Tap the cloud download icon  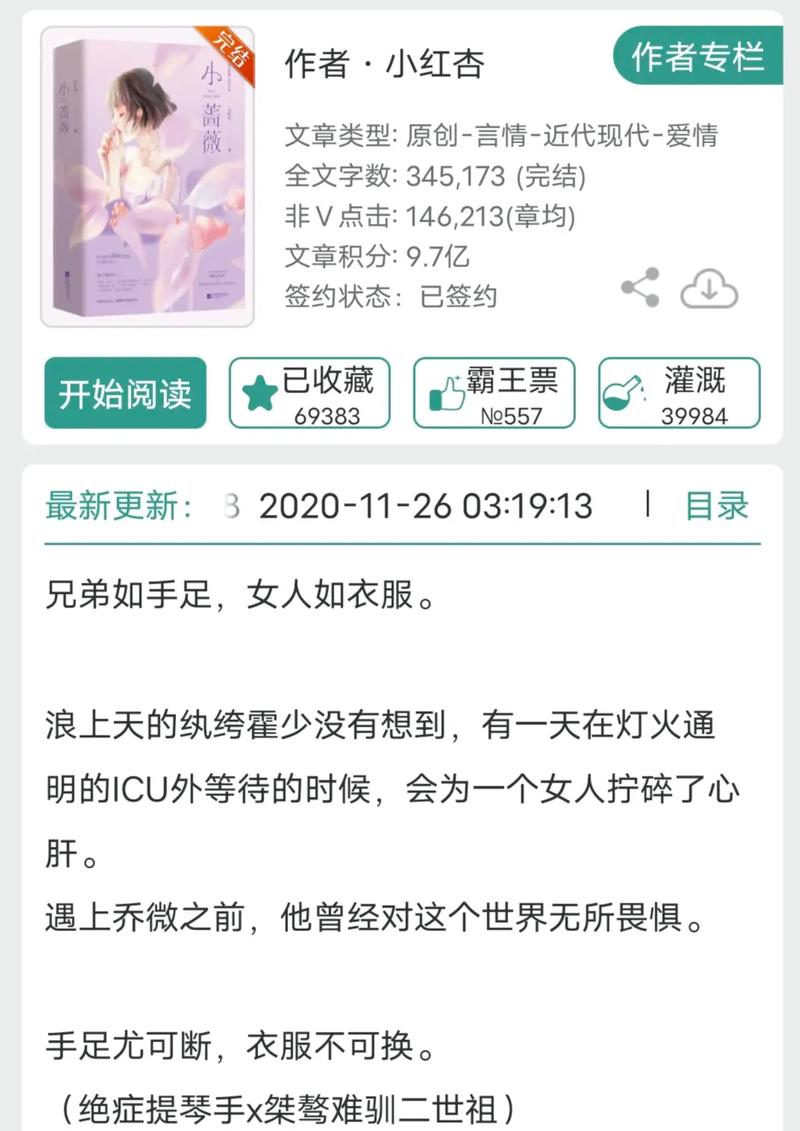click(708, 288)
